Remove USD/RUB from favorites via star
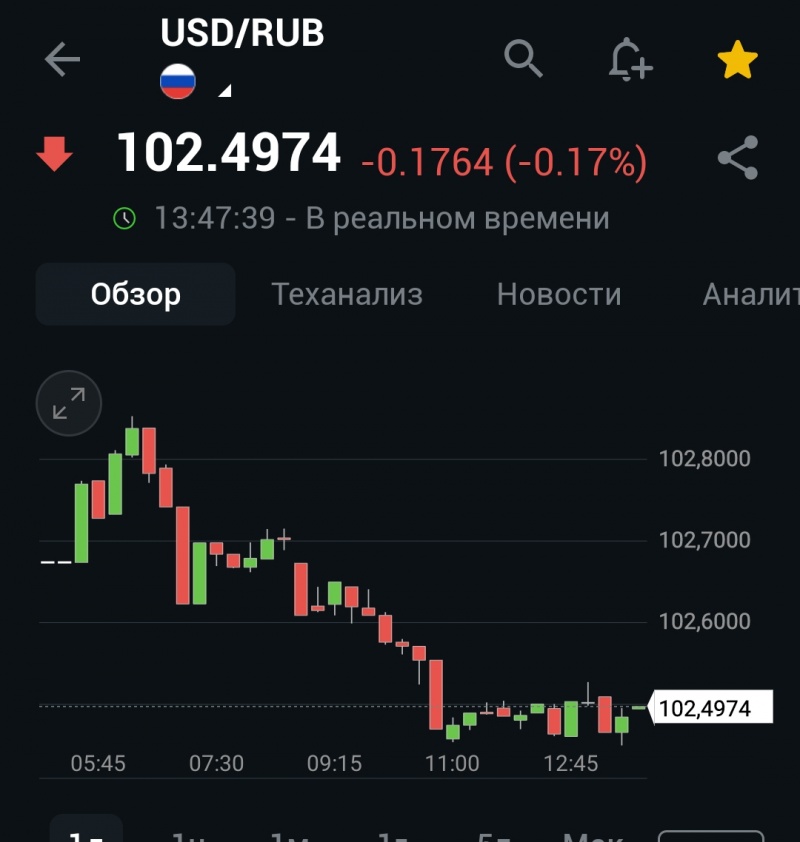Image resolution: width=800 pixels, height=842 pixels. (738, 60)
